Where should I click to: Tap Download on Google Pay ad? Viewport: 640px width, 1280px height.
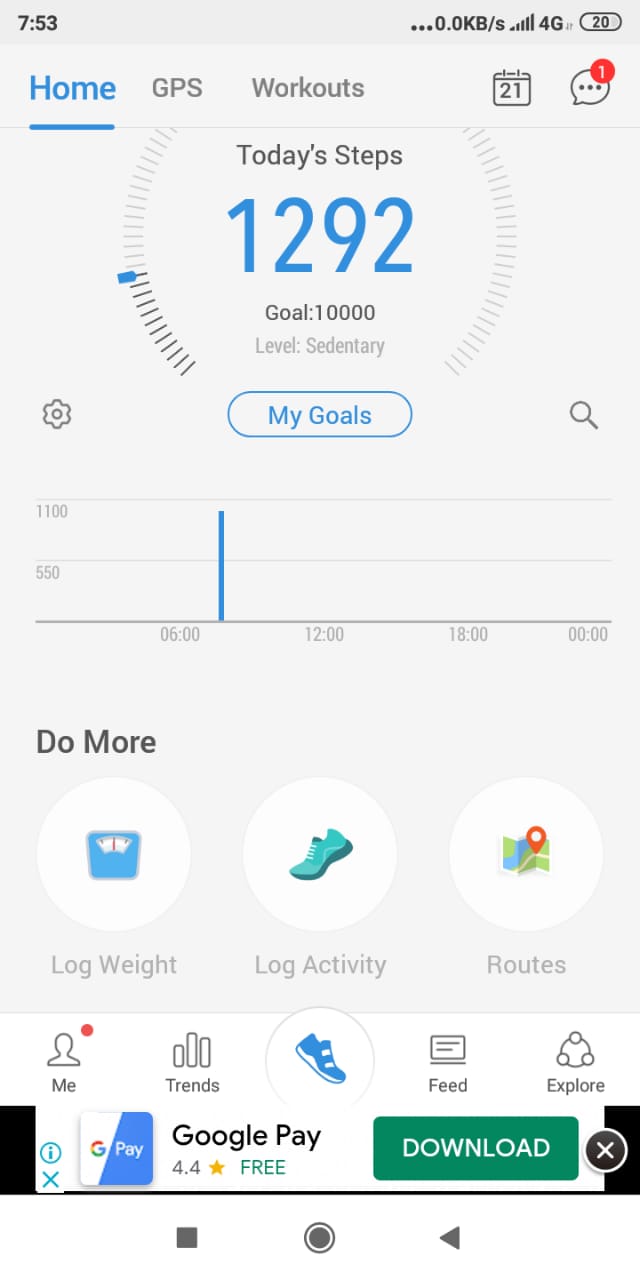coord(476,1148)
